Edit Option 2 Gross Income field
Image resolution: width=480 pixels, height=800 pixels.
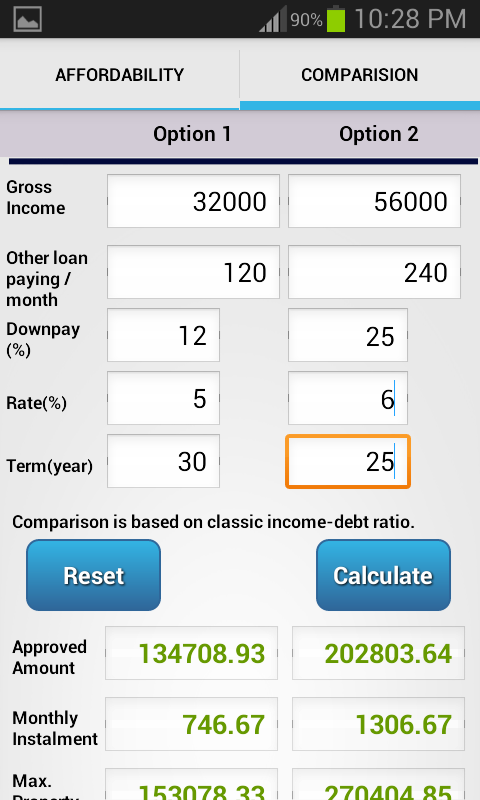pos(374,201)
